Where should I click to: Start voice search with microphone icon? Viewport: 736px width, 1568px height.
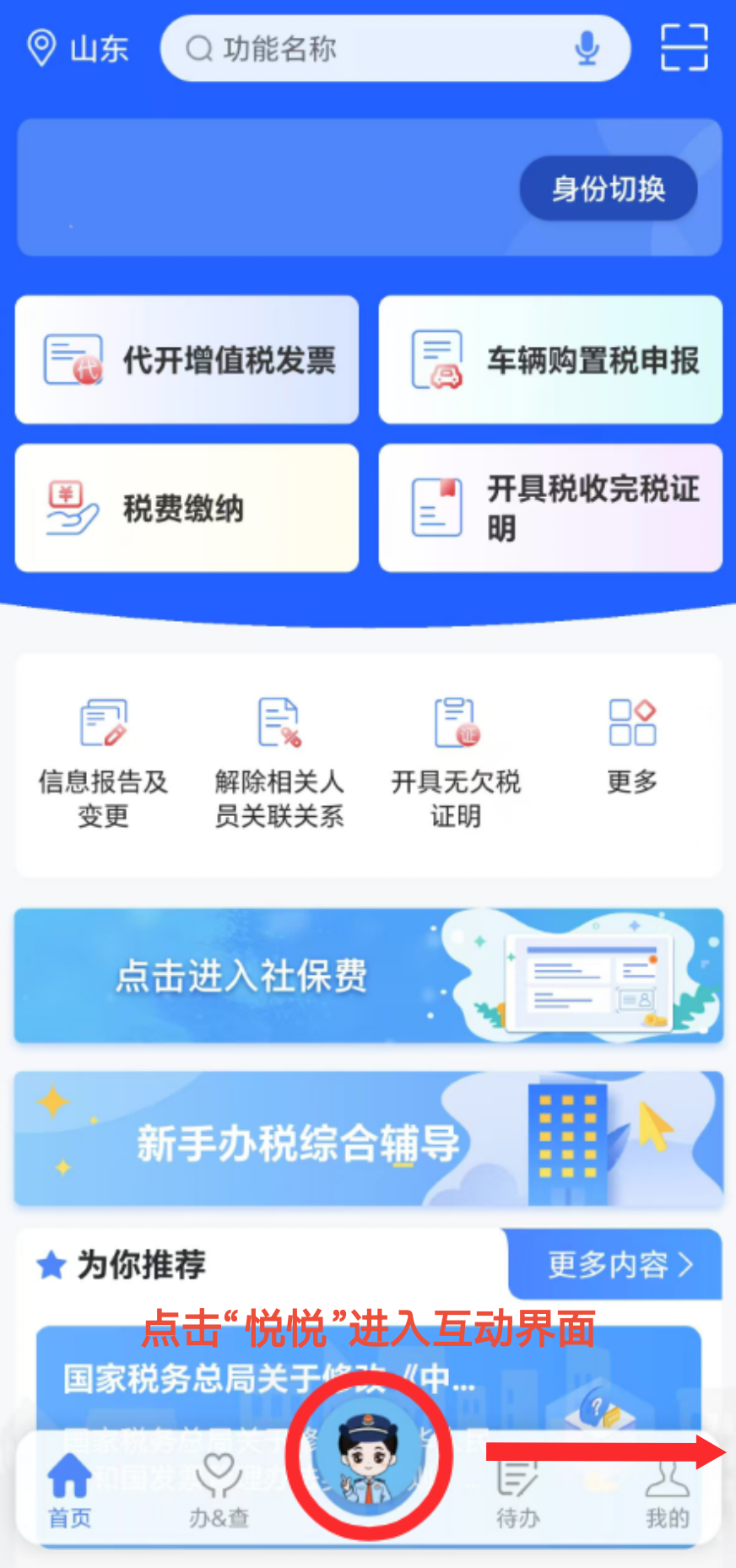[587, 48]
